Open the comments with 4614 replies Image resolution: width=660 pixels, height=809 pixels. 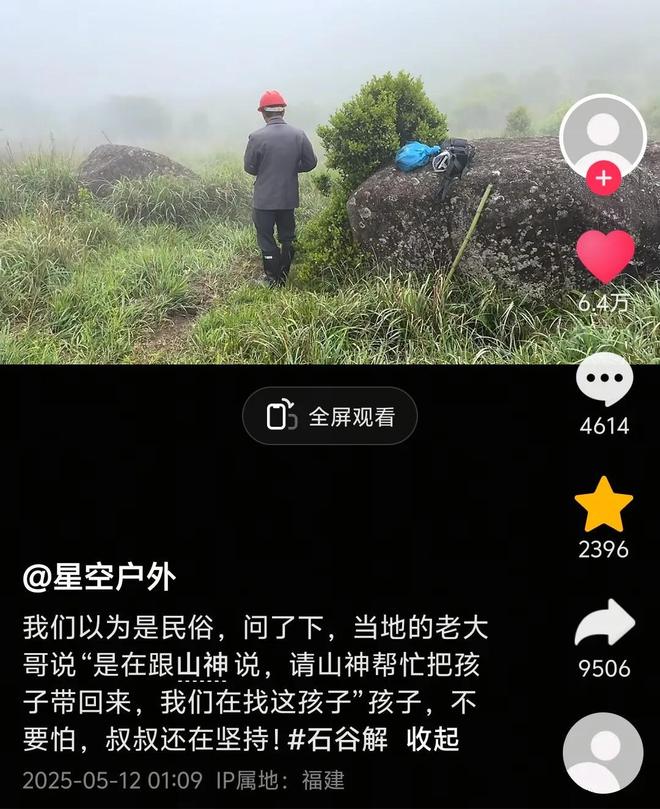pyautogui.click(x=604, y=383)
